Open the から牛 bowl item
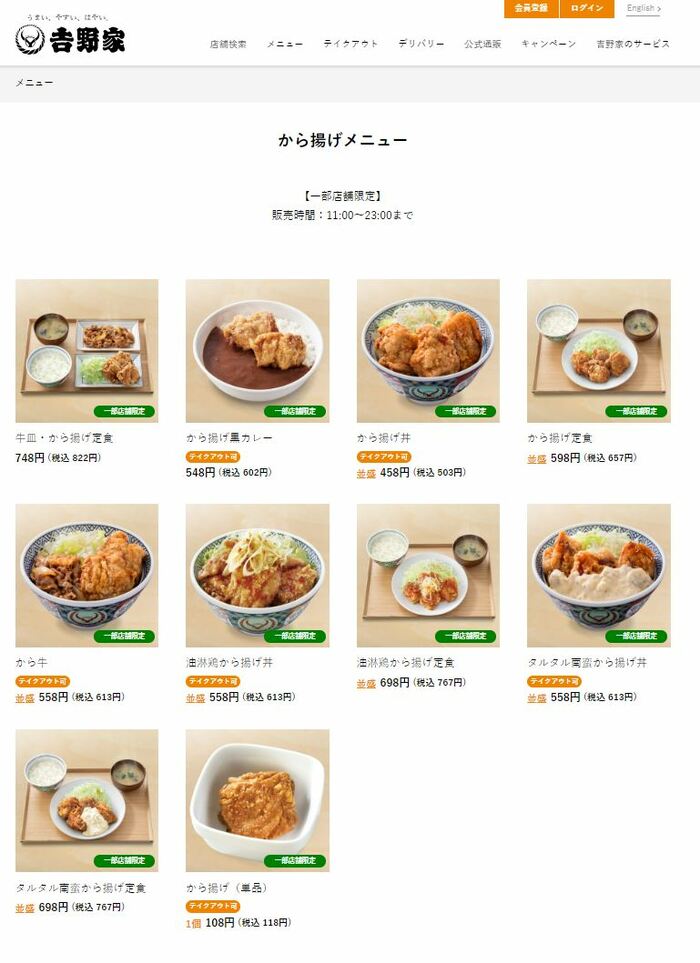 point(86,576)
